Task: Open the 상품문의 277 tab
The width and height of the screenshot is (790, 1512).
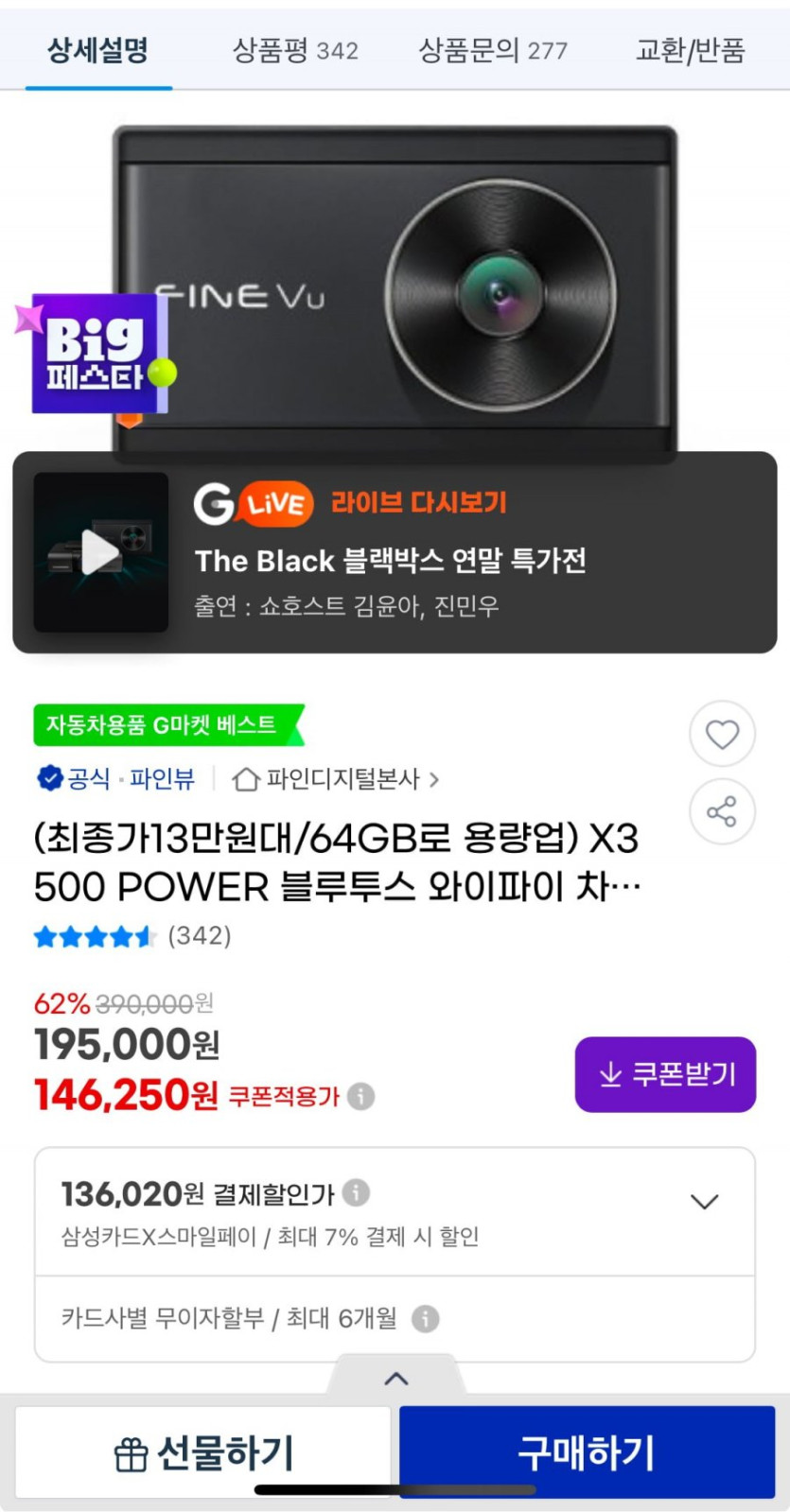Action: [x=492, y=50]
